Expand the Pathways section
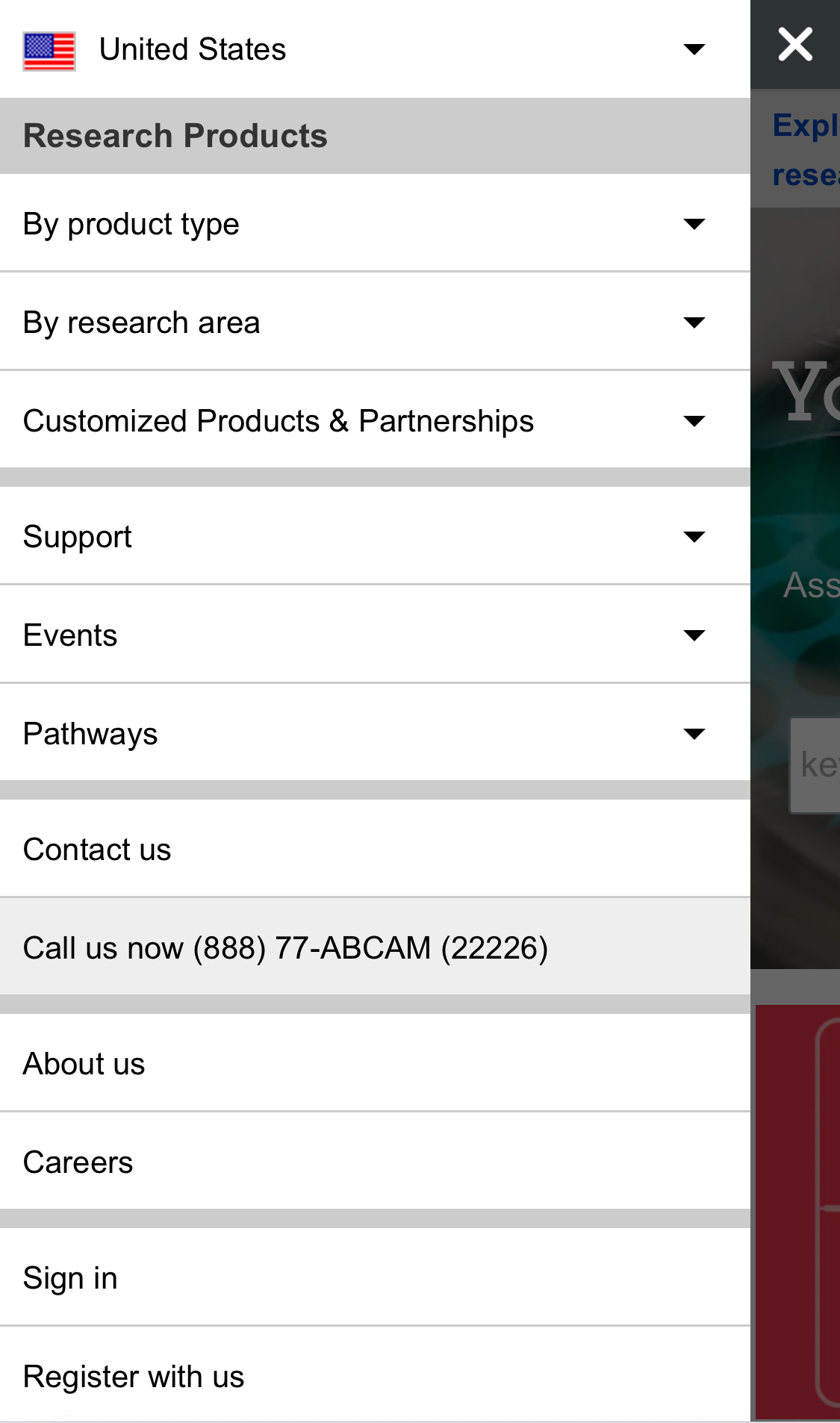840x1423 pixels. pyautogui.click(x=695, y=733)
